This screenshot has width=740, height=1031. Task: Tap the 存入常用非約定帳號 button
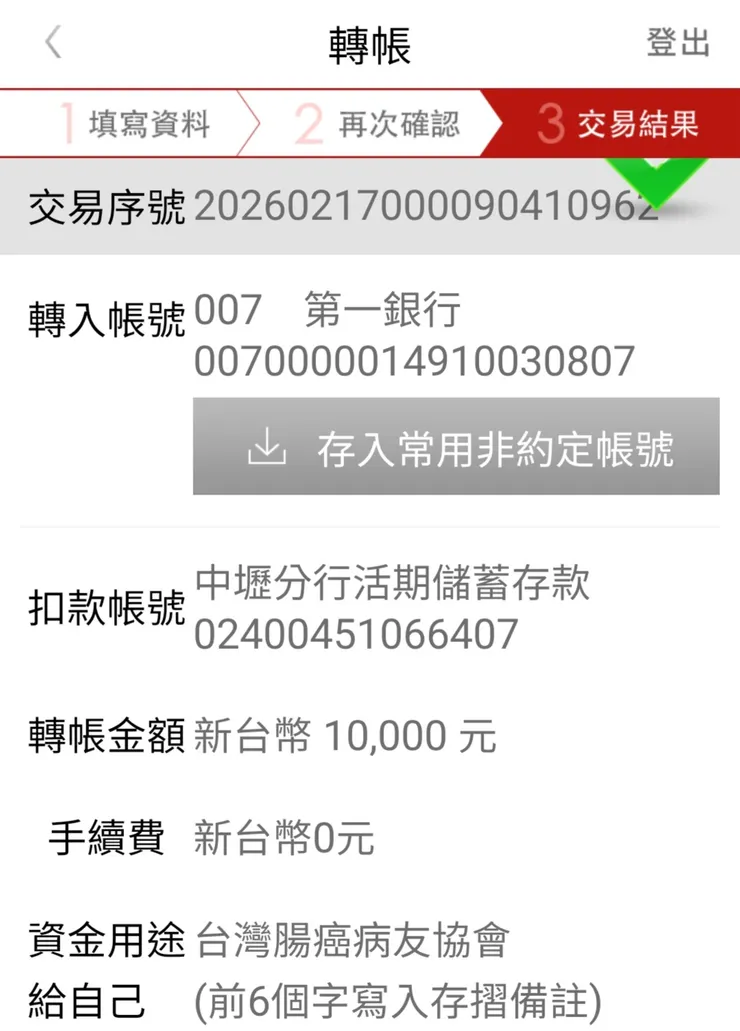[455, 447]
